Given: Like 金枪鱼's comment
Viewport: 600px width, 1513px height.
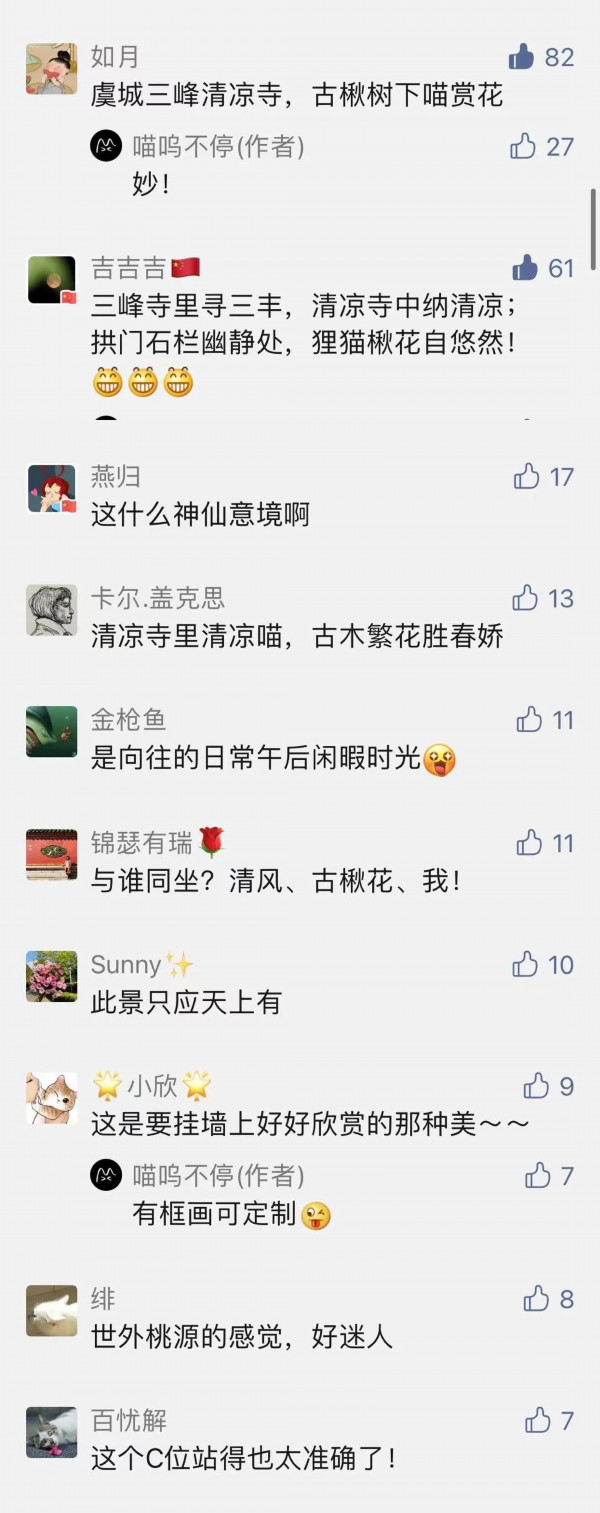Looking at the screenshot, I should click(x=529, y=719).
